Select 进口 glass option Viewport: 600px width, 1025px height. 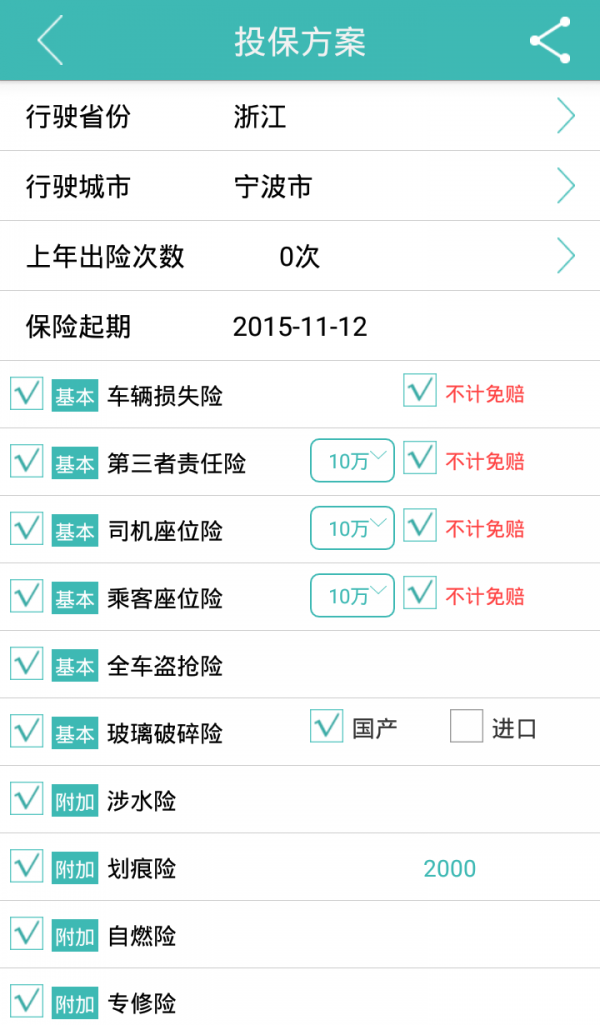(x=467, y=727)
